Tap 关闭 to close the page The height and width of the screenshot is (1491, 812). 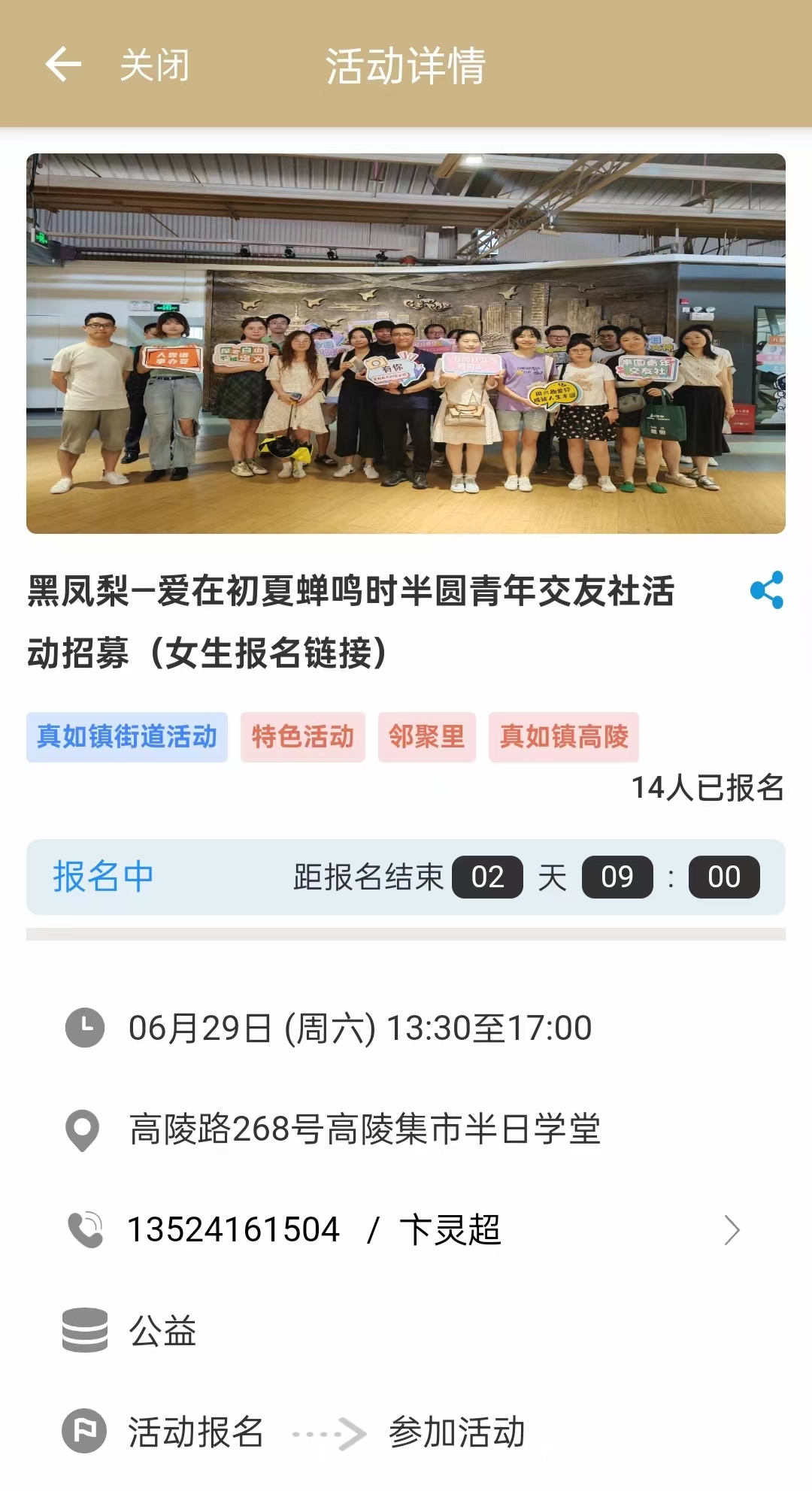click(155, 65)
